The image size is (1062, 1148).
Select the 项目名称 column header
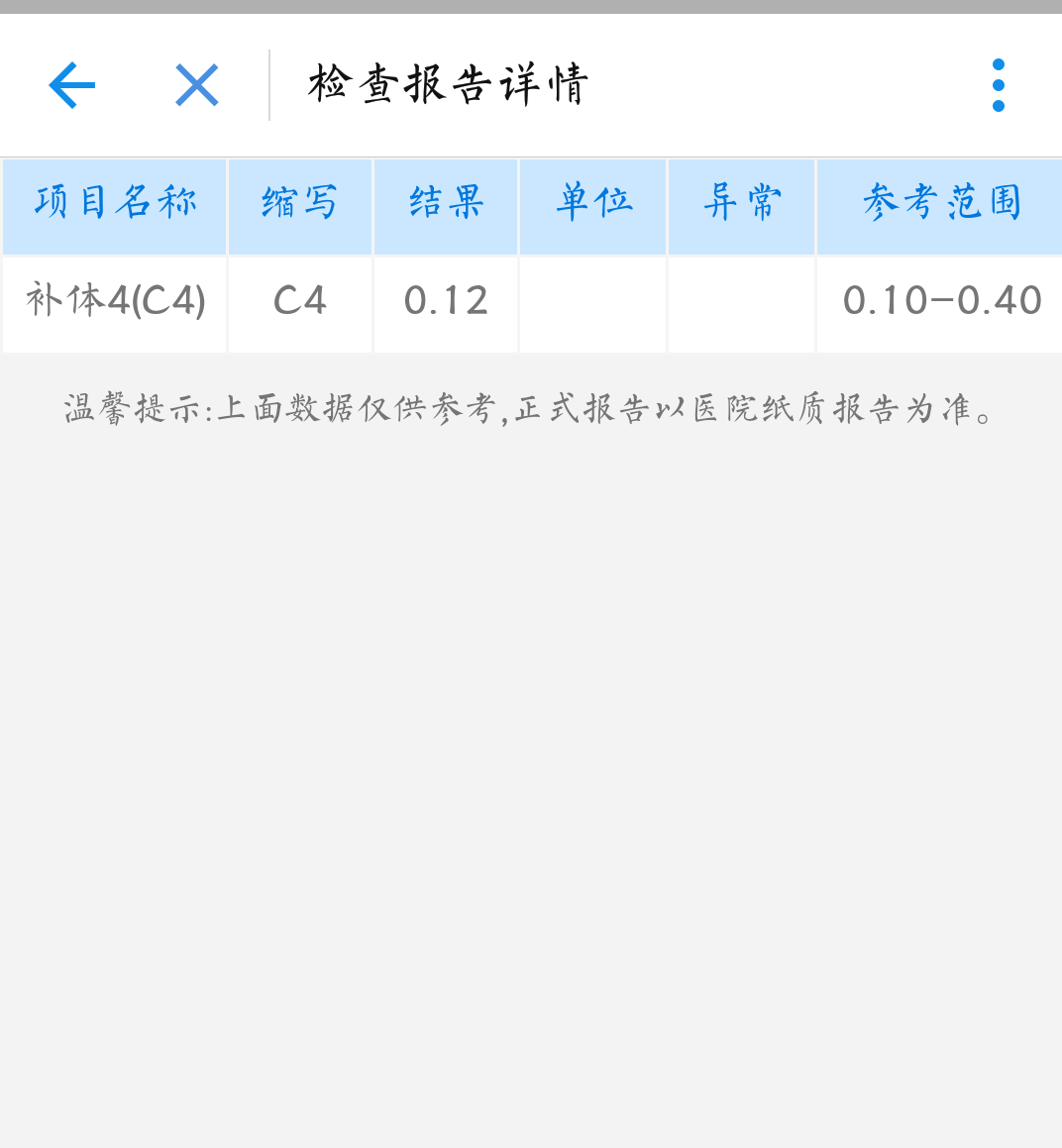[114, 205]
